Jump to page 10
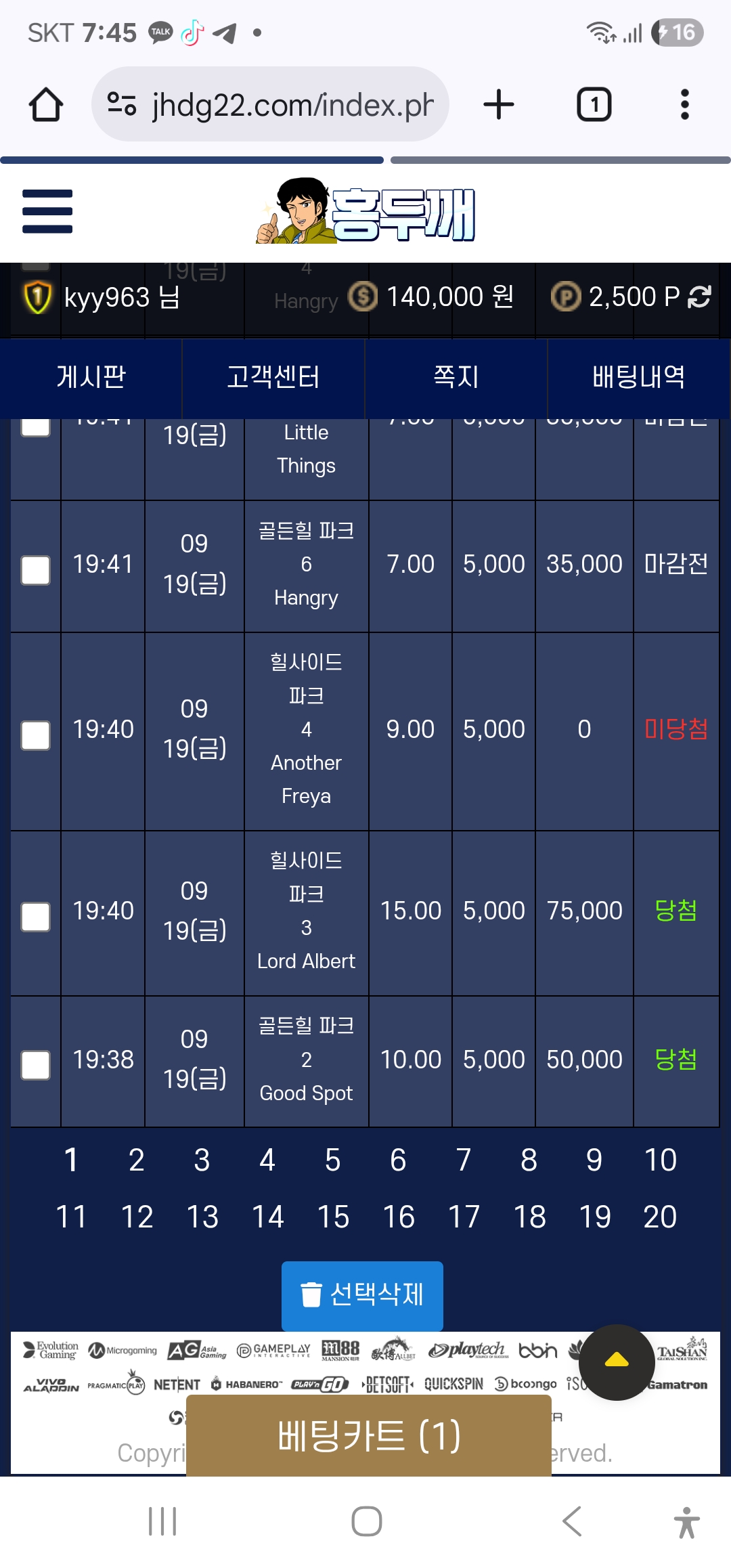731x1568 pixels. tap(661, 1160)
